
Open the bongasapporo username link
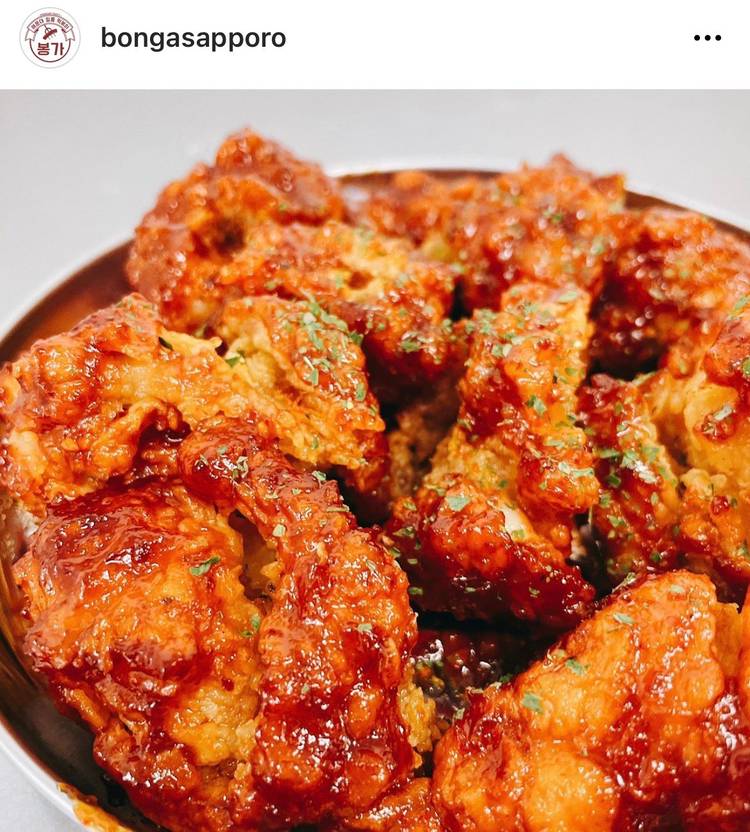click(x=193, y=38)
